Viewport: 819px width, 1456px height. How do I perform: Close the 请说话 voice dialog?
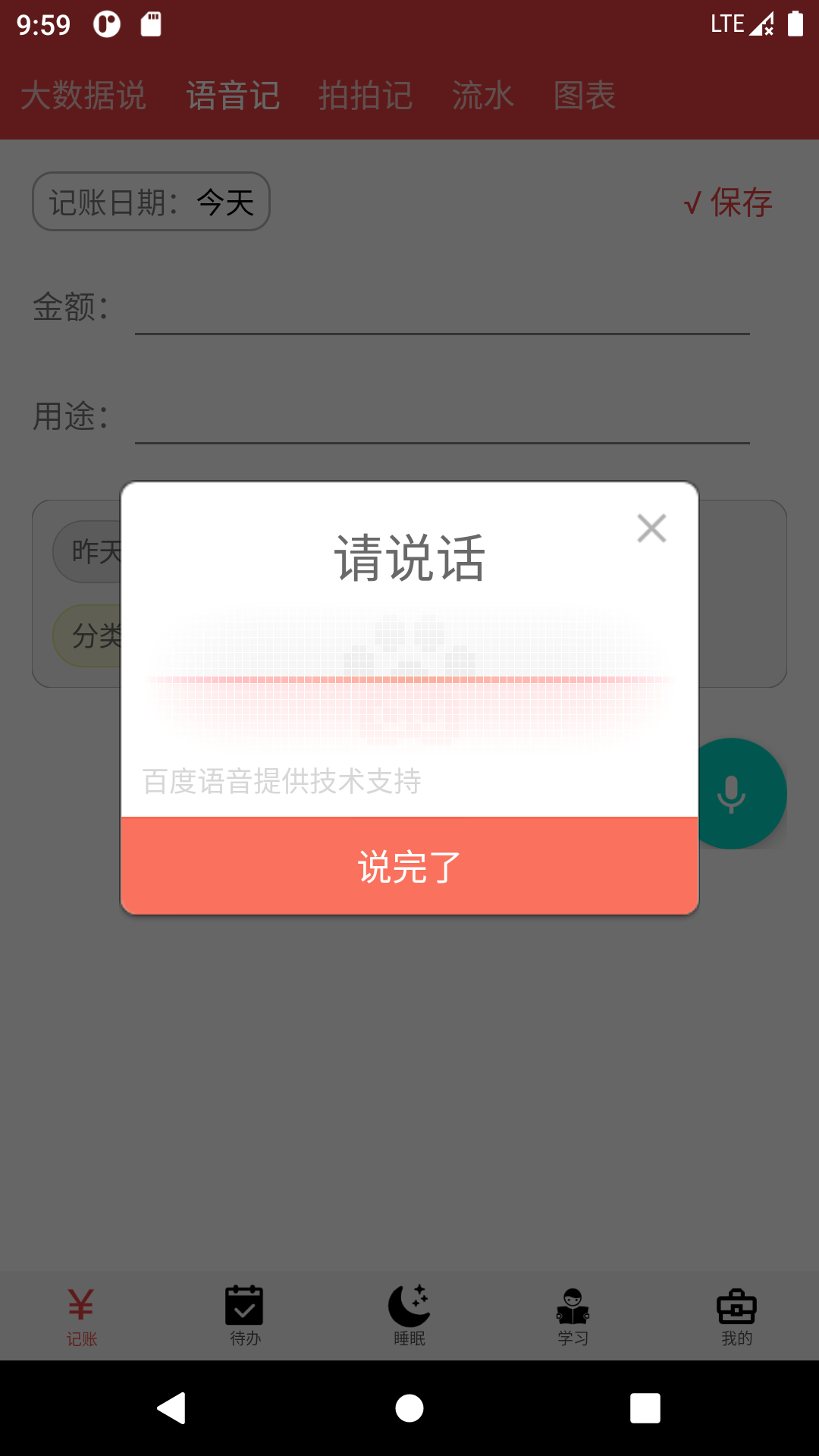pyautogui.click(x=651, y=529)
